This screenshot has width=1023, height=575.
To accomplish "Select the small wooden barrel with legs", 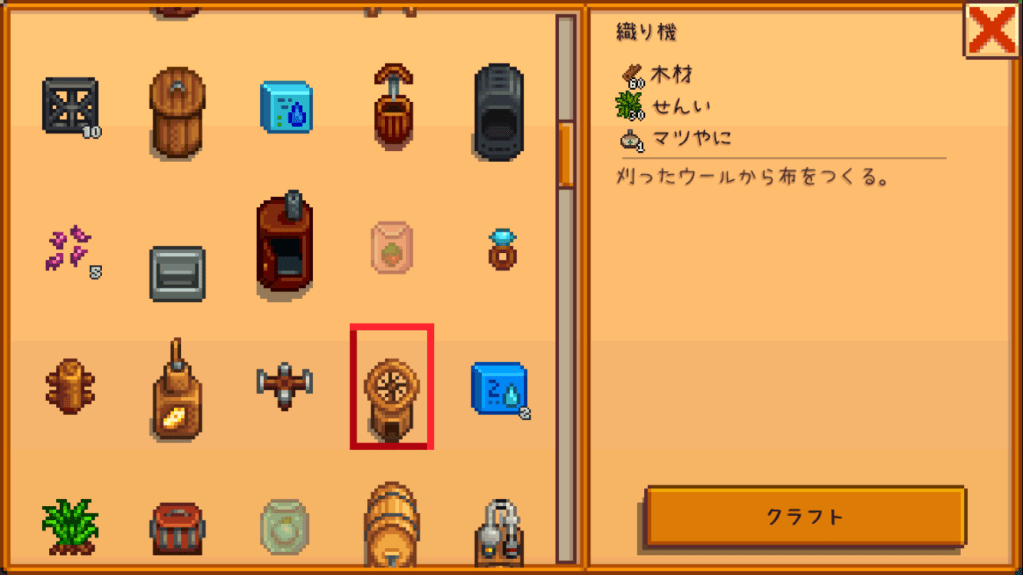I will (x=70, y=386).
